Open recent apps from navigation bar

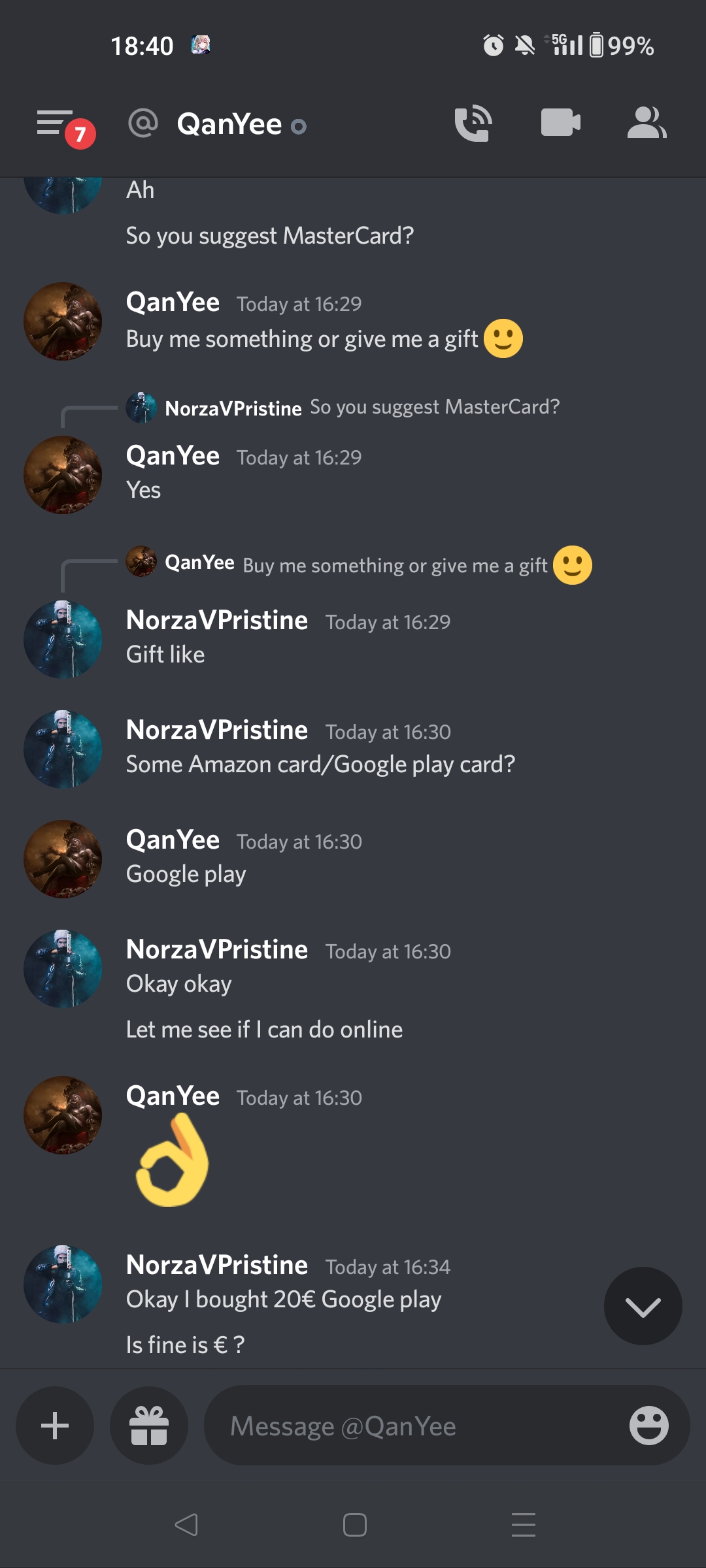(524, 1525)
